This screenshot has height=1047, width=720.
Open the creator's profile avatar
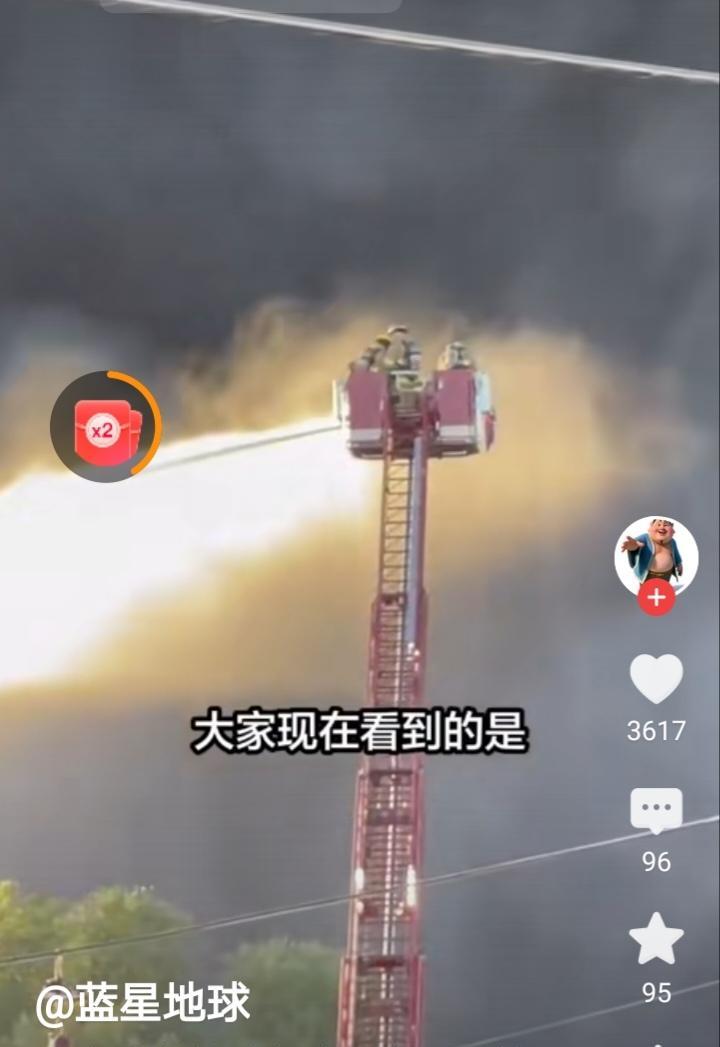click(x=656, y=553)
